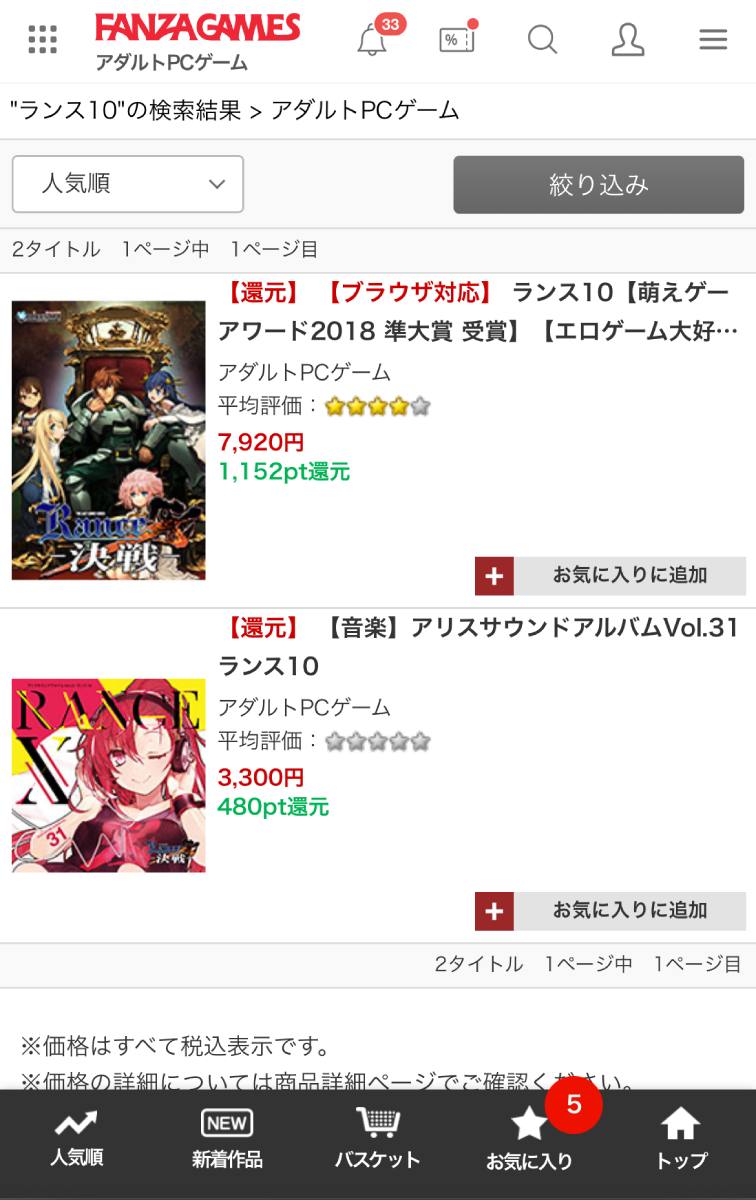Add アリスサウンドアルバム Vol.31 to favorites

pos(610,910)
